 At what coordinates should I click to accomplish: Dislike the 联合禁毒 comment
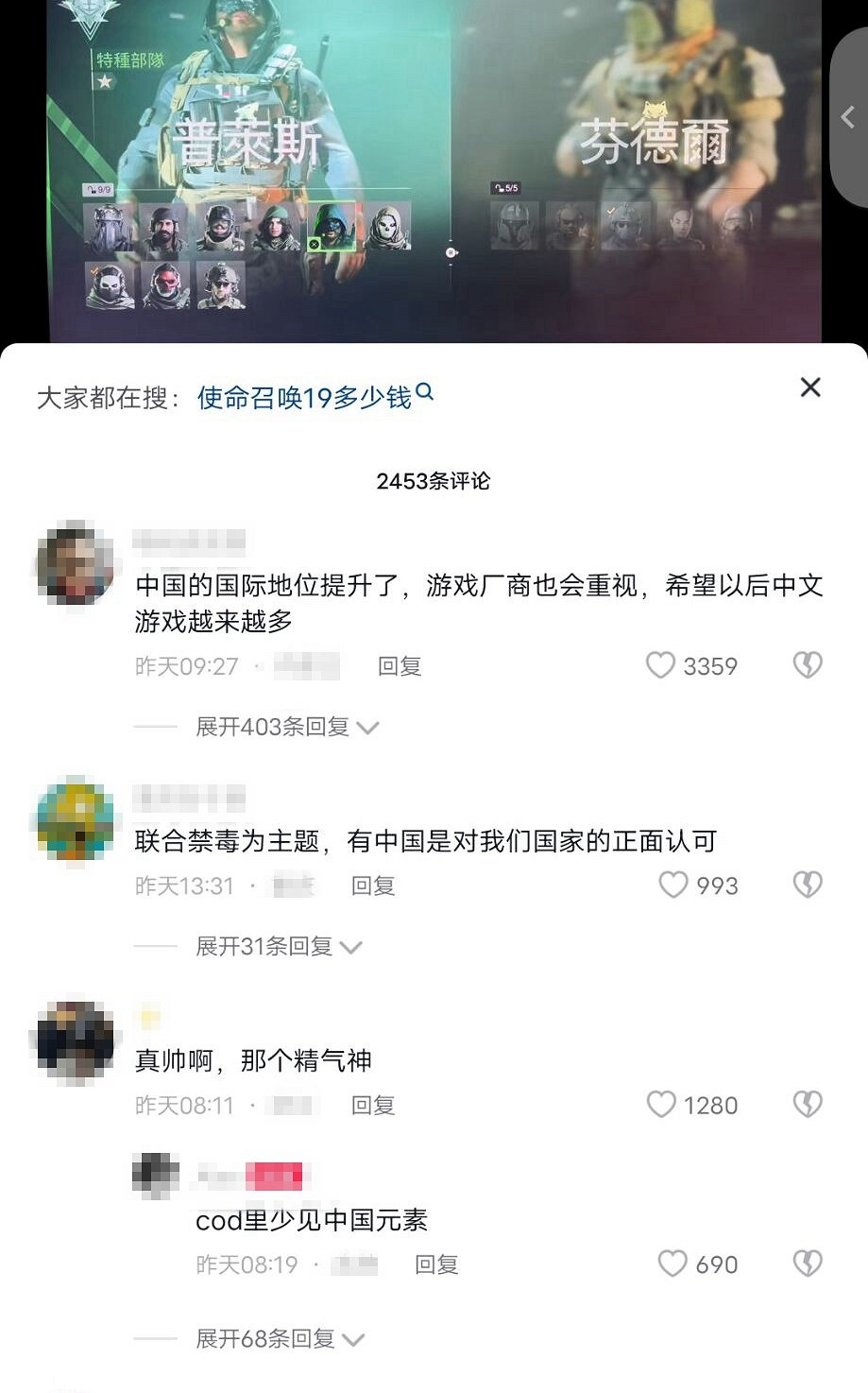point(808,884)
